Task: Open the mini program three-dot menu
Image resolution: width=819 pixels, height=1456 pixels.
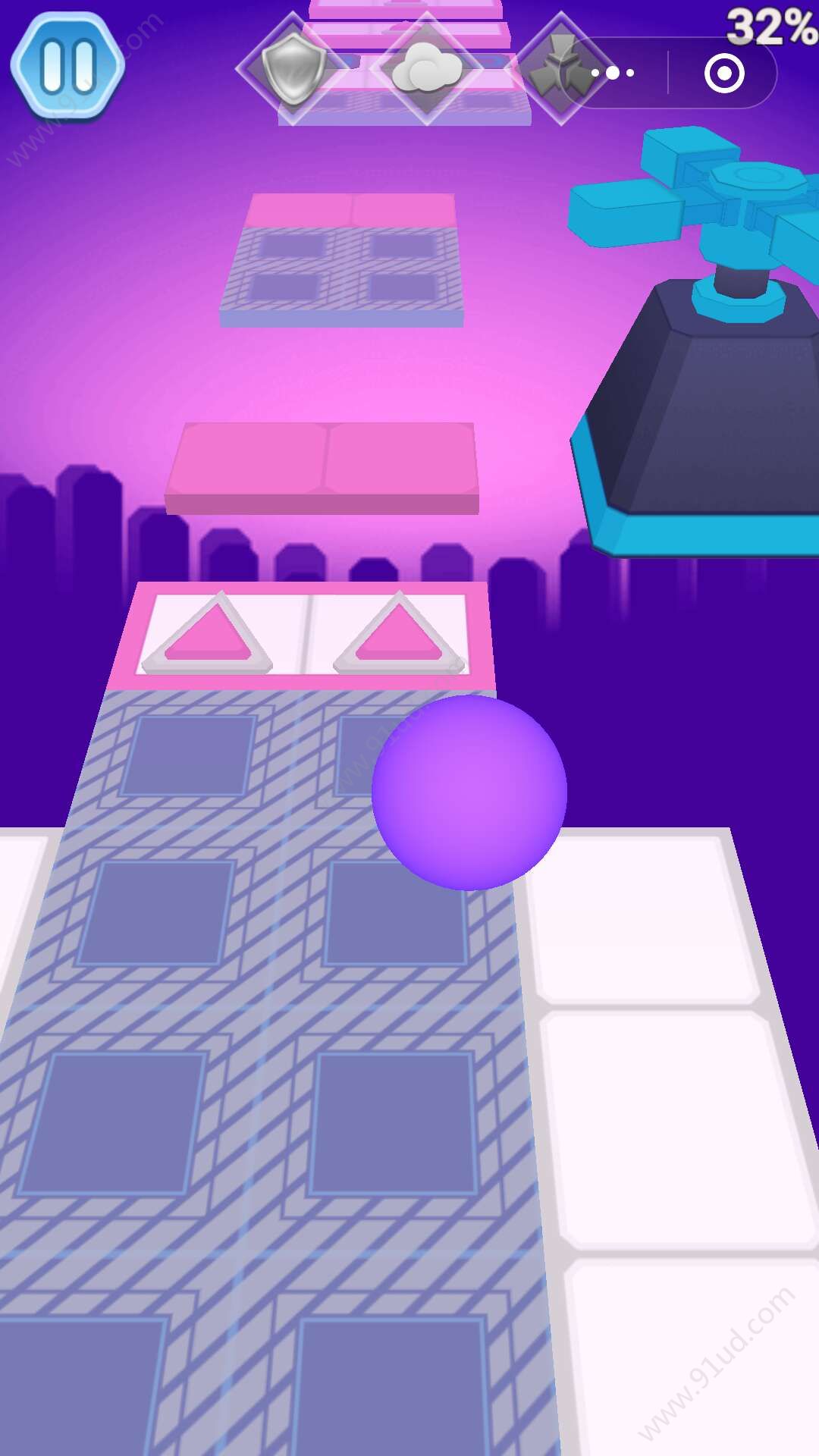Action: point(613,74)
